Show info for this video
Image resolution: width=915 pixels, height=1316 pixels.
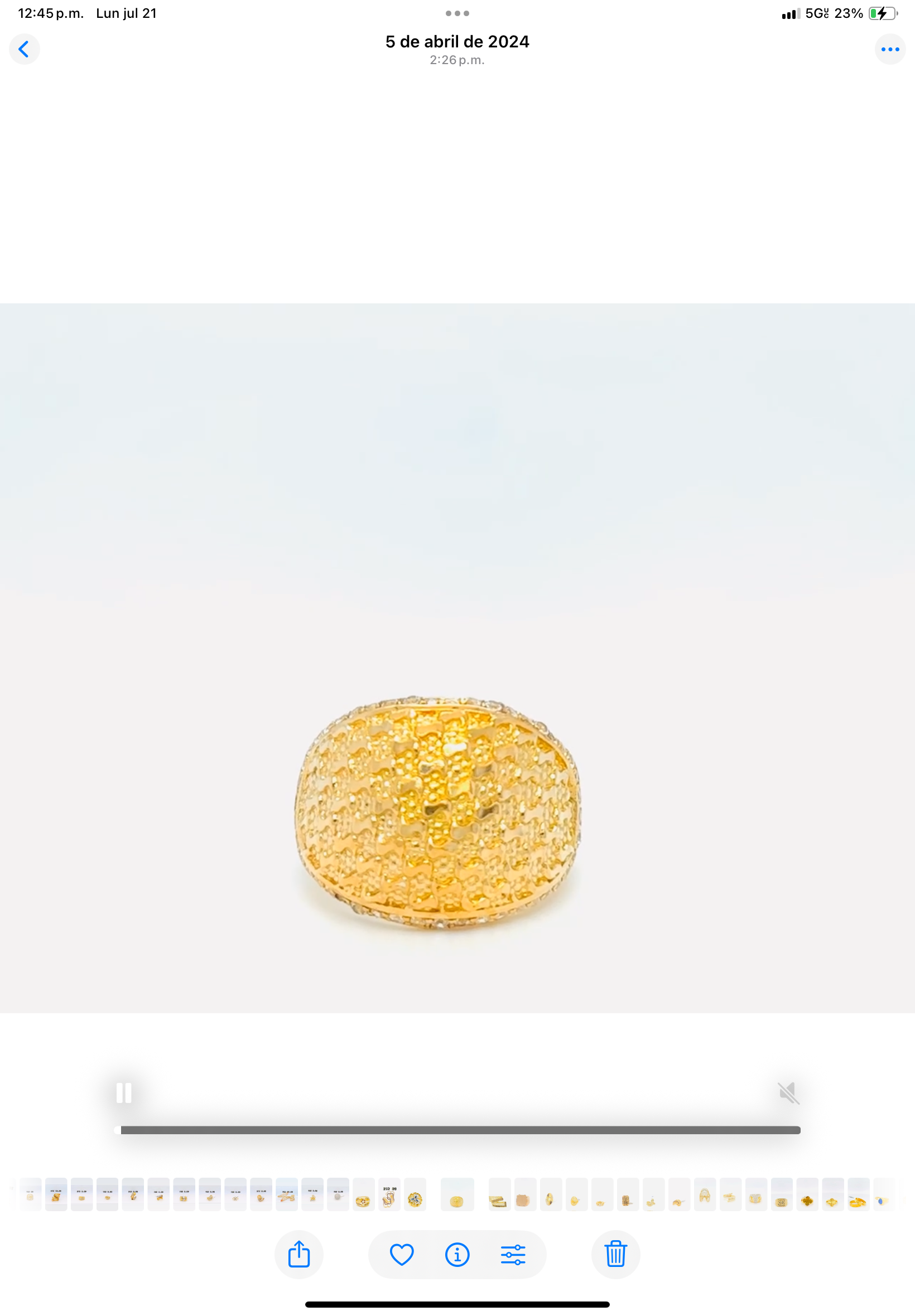(457, 1254)
